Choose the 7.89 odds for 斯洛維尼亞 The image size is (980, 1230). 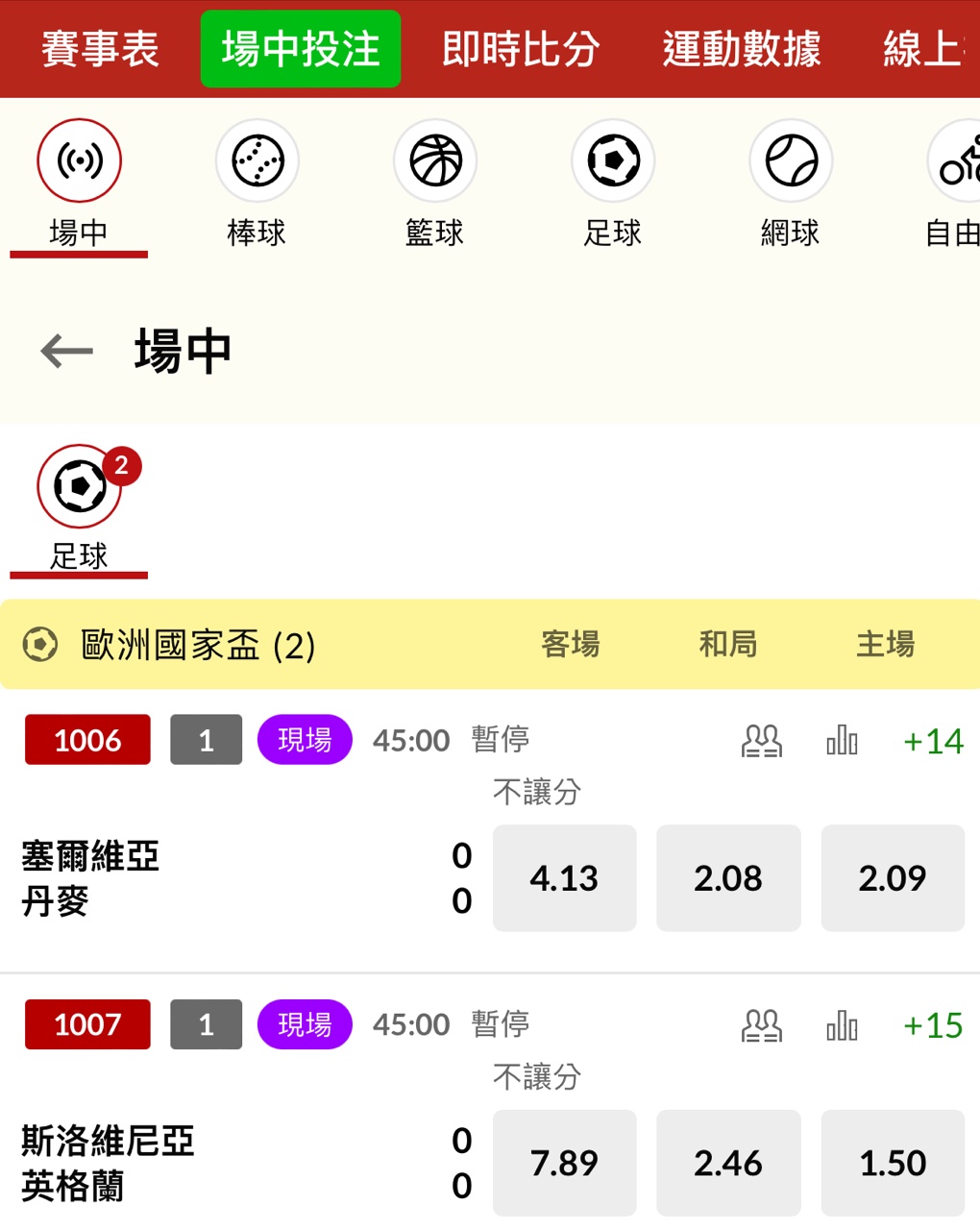coord(564,1163)
